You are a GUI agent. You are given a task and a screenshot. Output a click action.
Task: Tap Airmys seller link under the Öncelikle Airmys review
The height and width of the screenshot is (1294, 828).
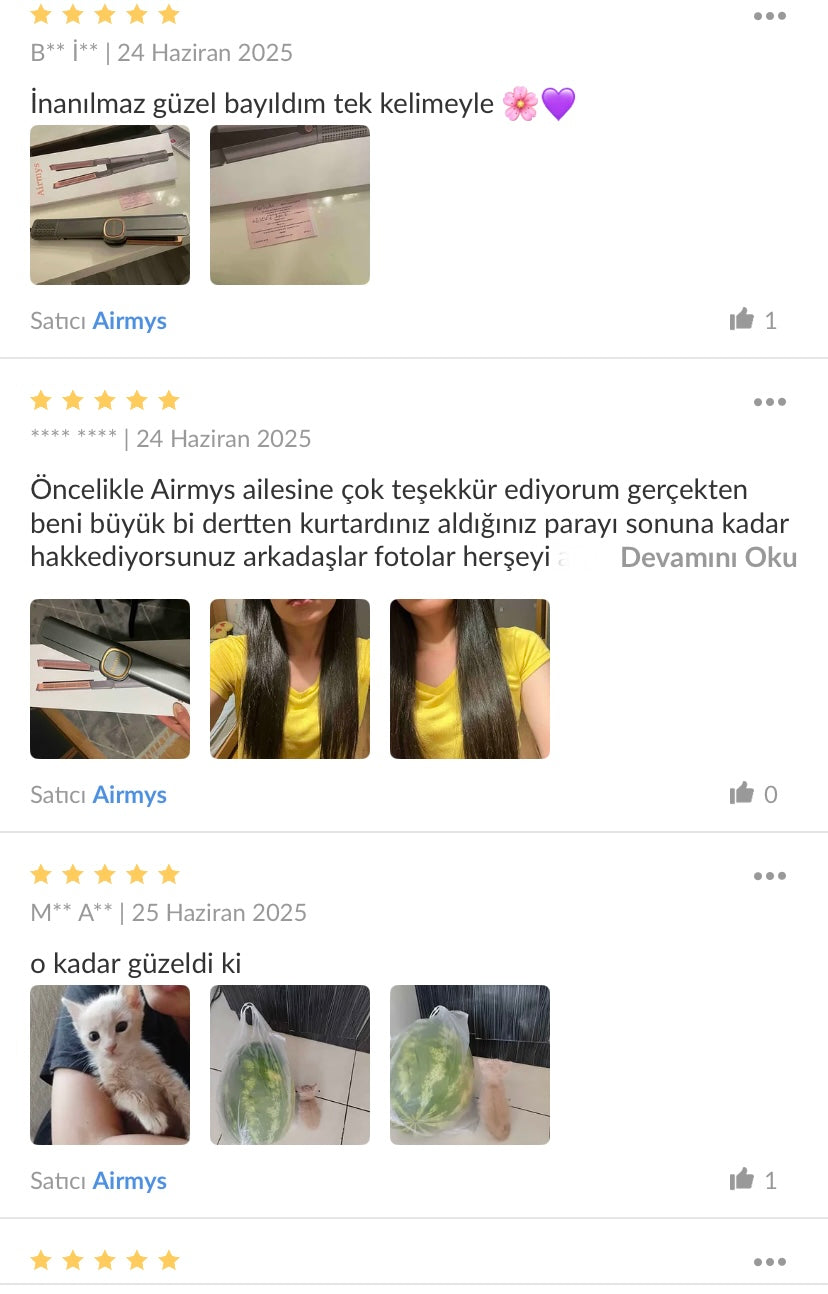pos(129,795)
